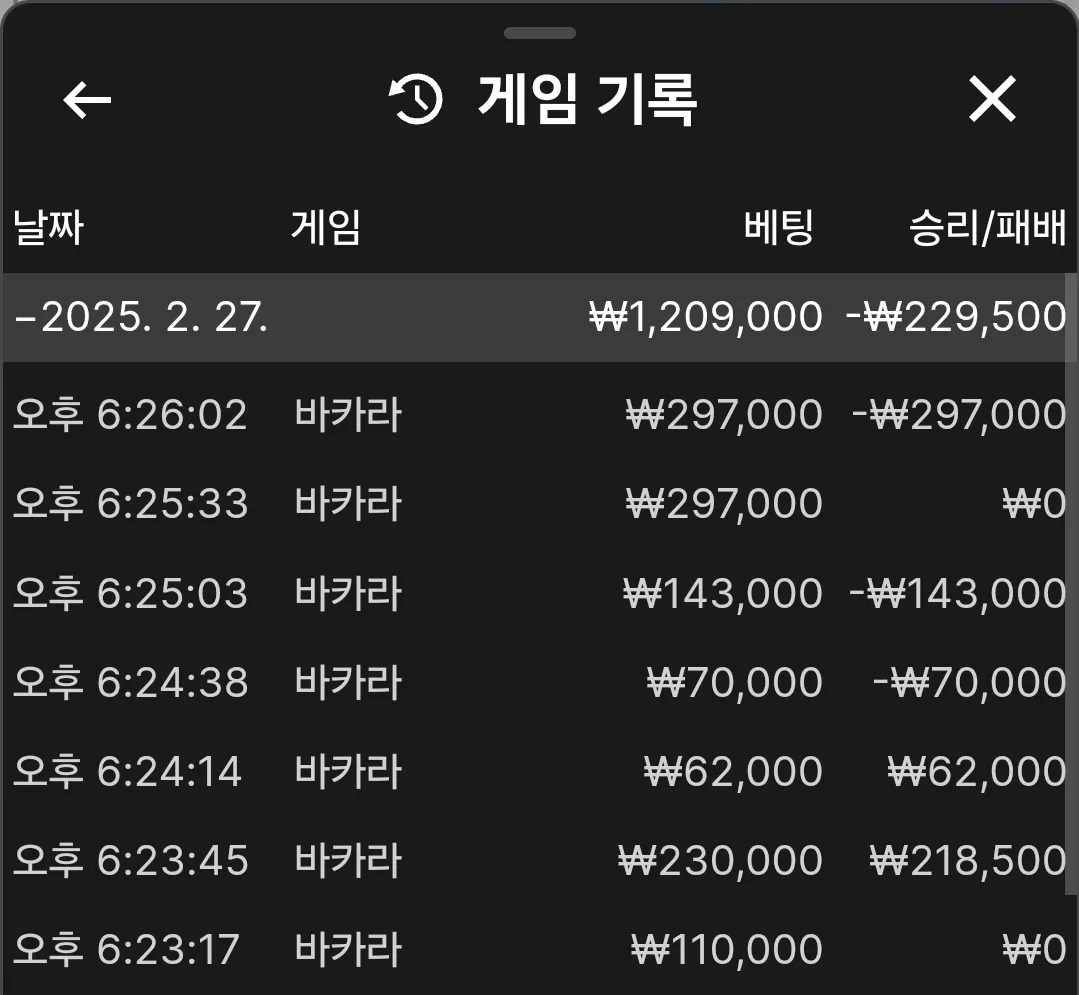Collapse the 2025. 2. 27. date group
The image size is (1079, 995).
(x=540, y=318)
